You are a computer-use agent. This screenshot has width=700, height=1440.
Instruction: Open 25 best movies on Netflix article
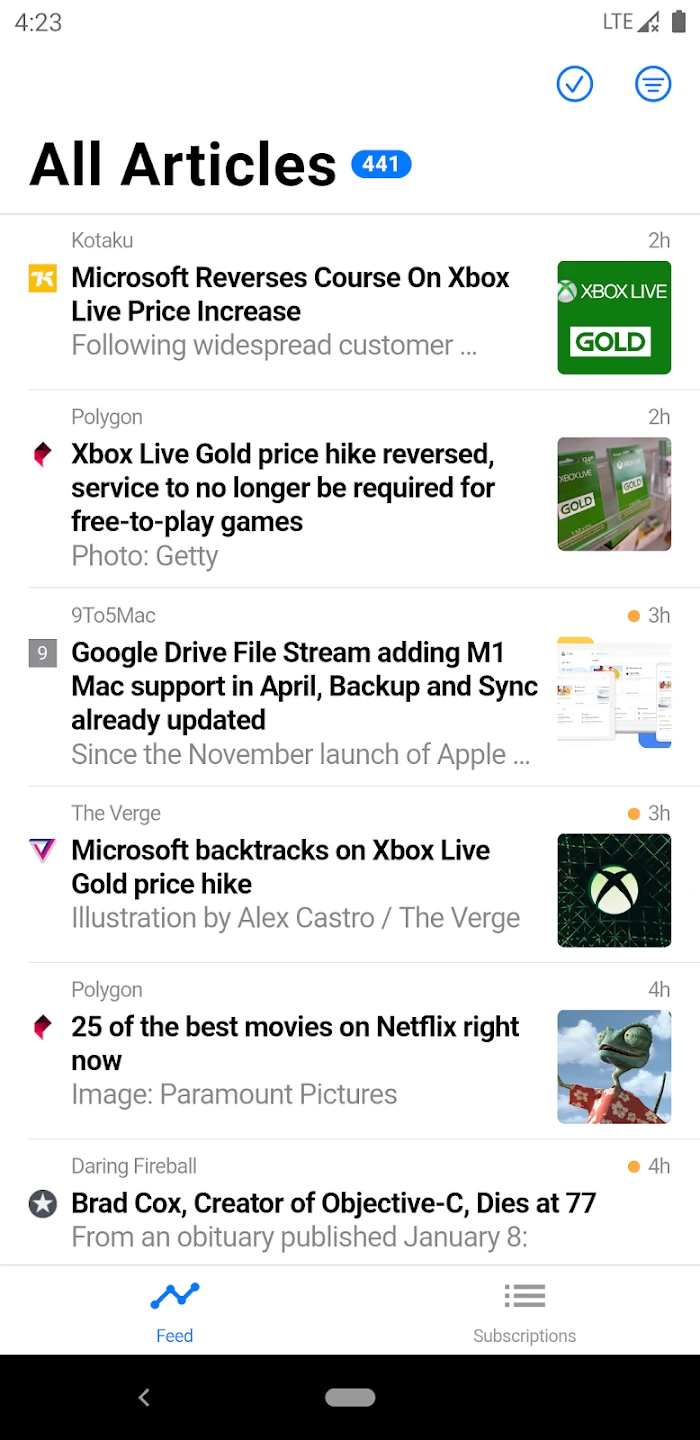(295, 1044)
